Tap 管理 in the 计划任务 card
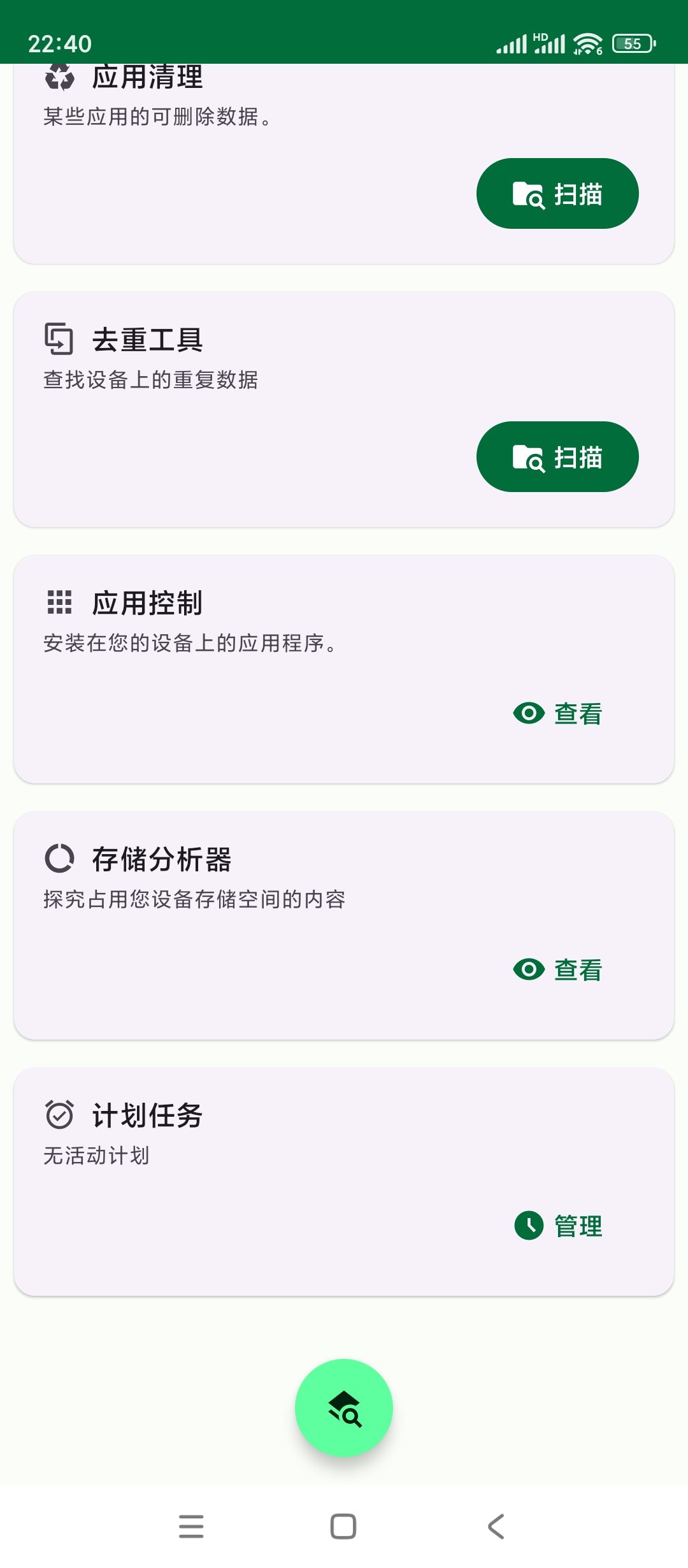688x1568 pixels. [557, 1226]
